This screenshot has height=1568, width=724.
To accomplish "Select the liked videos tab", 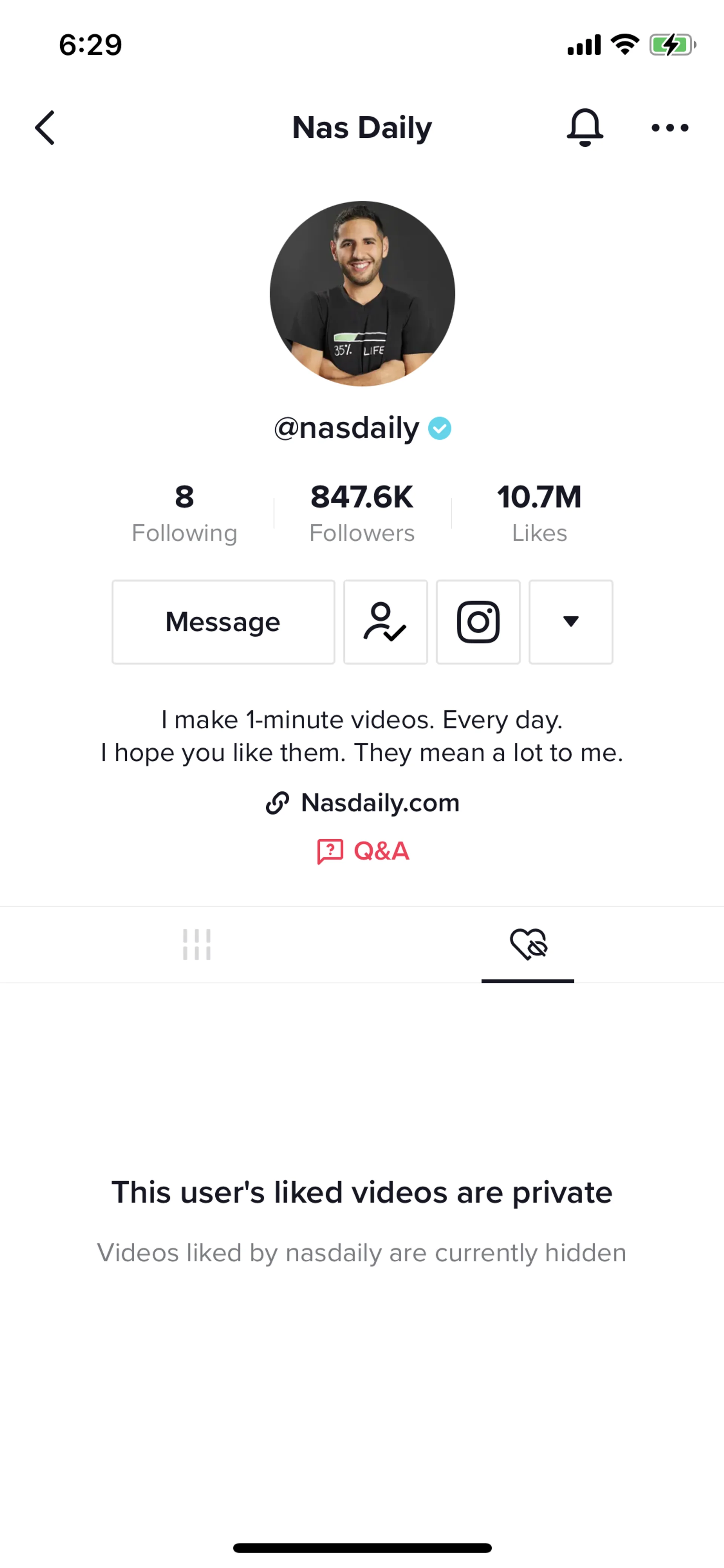I will pos(528,944).
